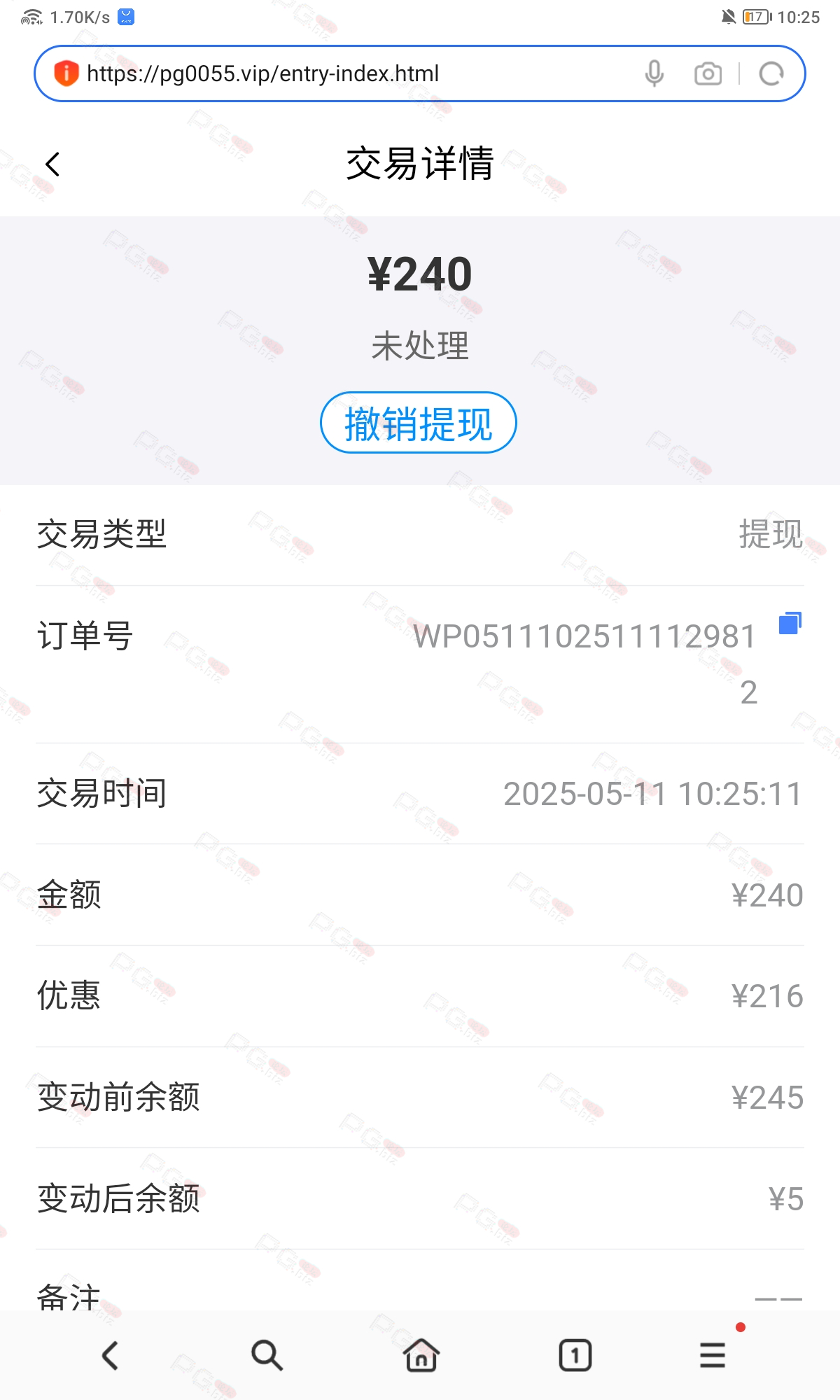Tap the site security shield icon

click(x=66, y=73)
